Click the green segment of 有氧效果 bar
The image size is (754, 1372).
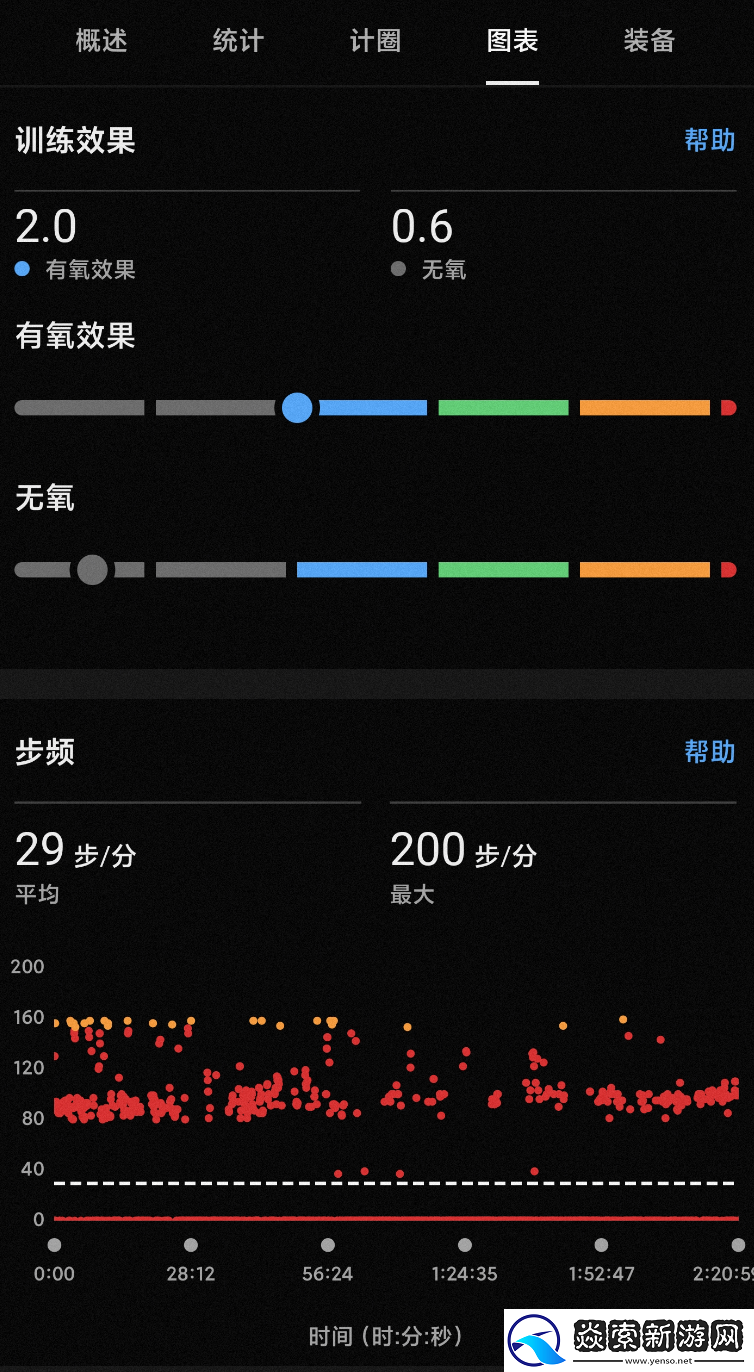[x=503, y=407]
